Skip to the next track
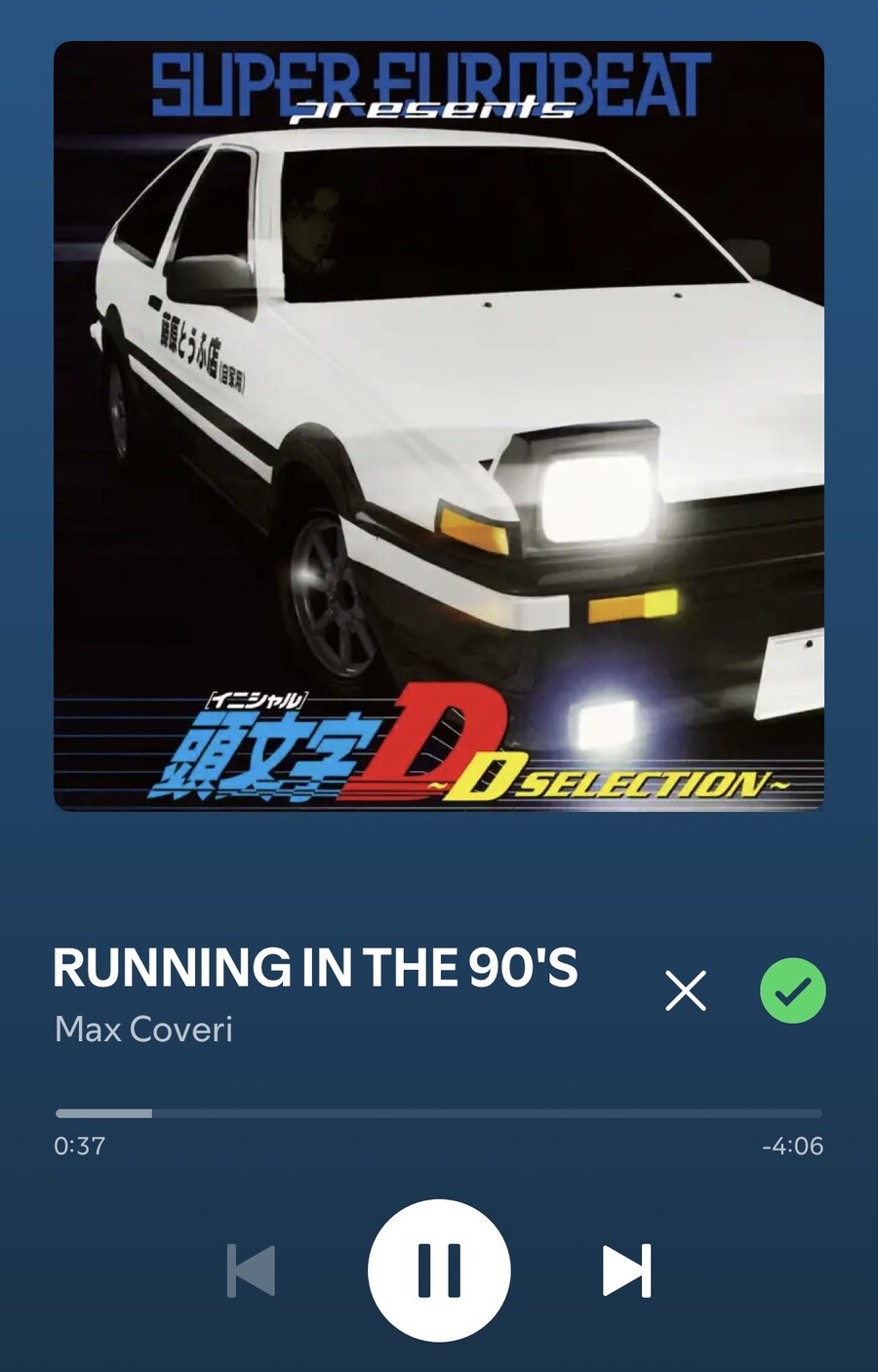 [626, 1270]
